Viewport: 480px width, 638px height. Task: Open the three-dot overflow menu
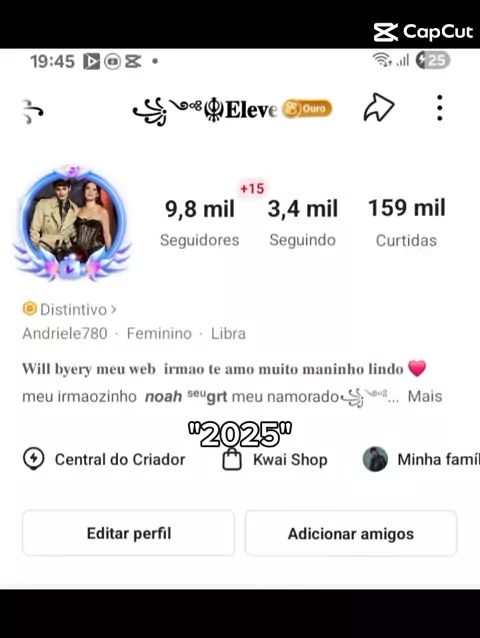[439, 108]
